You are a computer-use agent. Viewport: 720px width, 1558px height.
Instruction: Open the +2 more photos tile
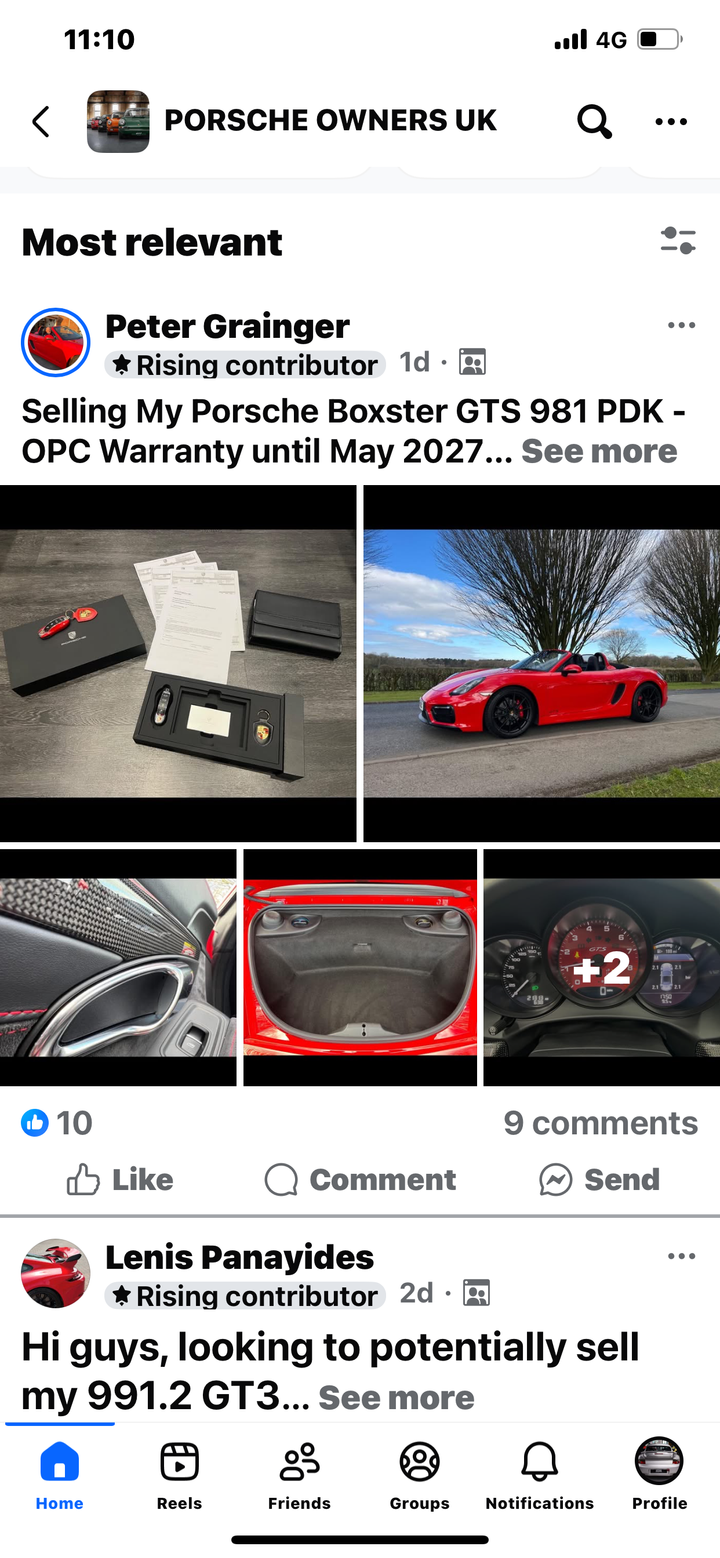pyautogui.click(x=601, y=967)
